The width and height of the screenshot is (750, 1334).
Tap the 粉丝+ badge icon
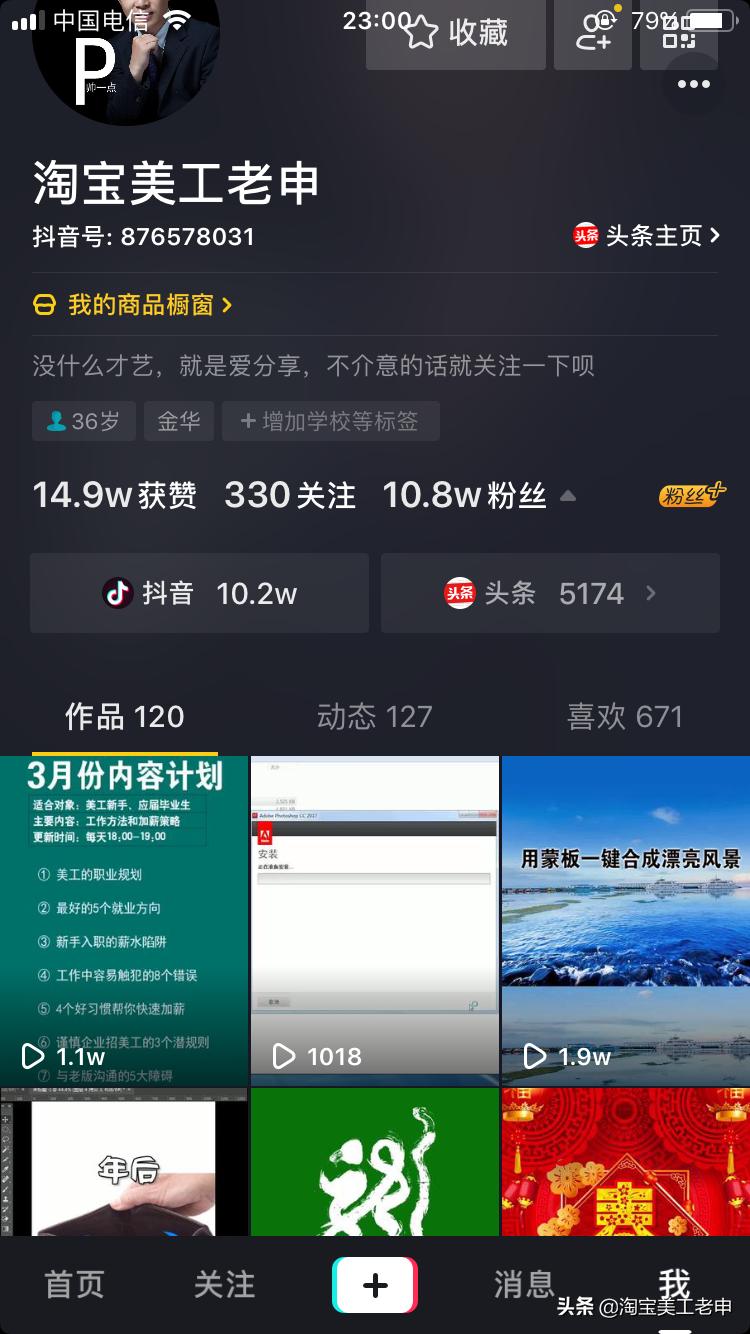pyautogui.click(x=692, y=493)
